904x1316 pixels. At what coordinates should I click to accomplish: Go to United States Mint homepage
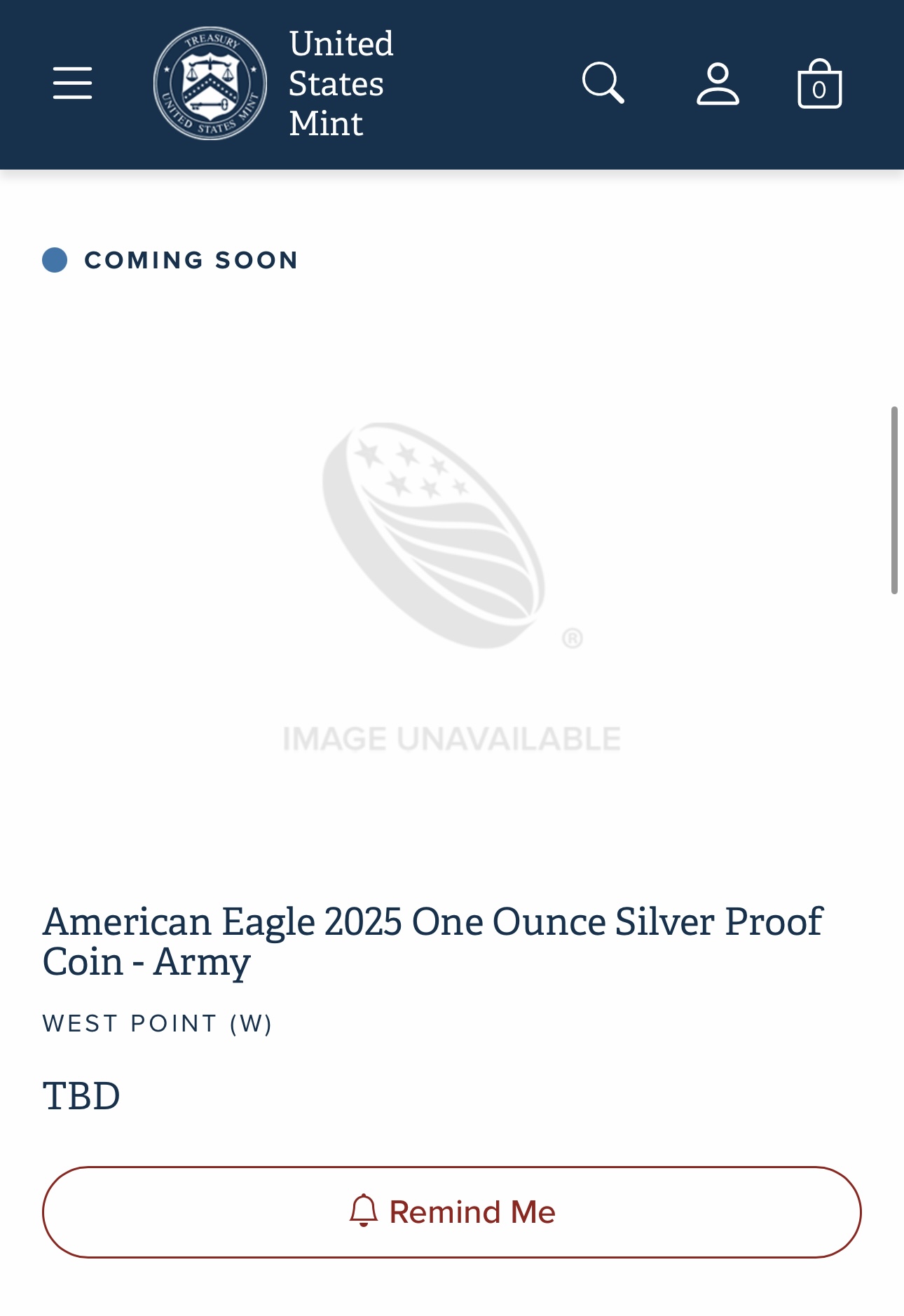(273, 83)
